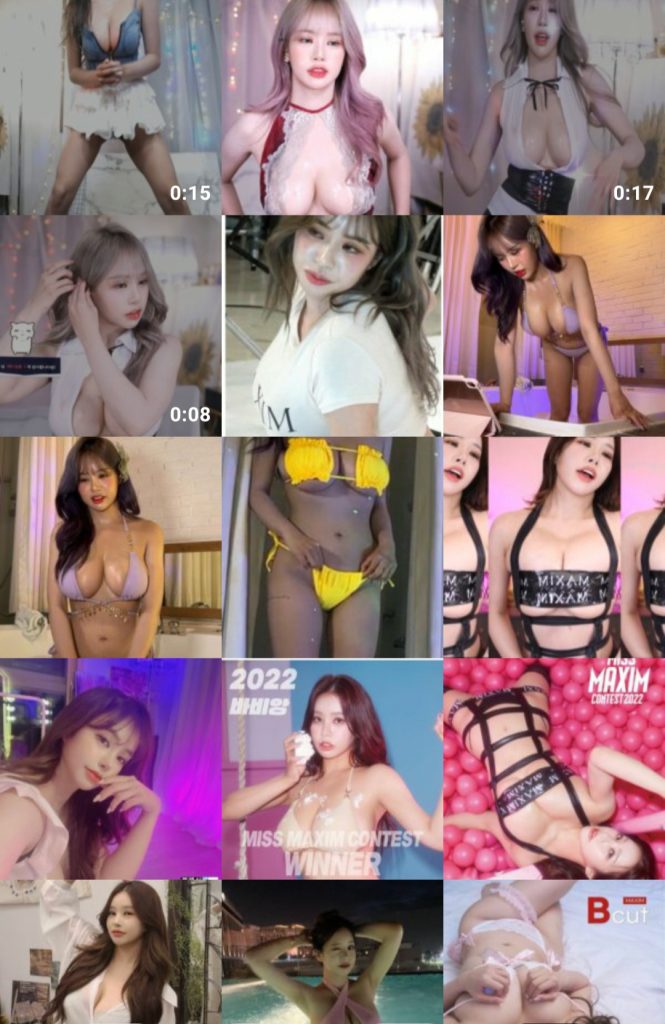Open the photo leaning over a table
665x1024 pixels.
[x=554, y=326]
